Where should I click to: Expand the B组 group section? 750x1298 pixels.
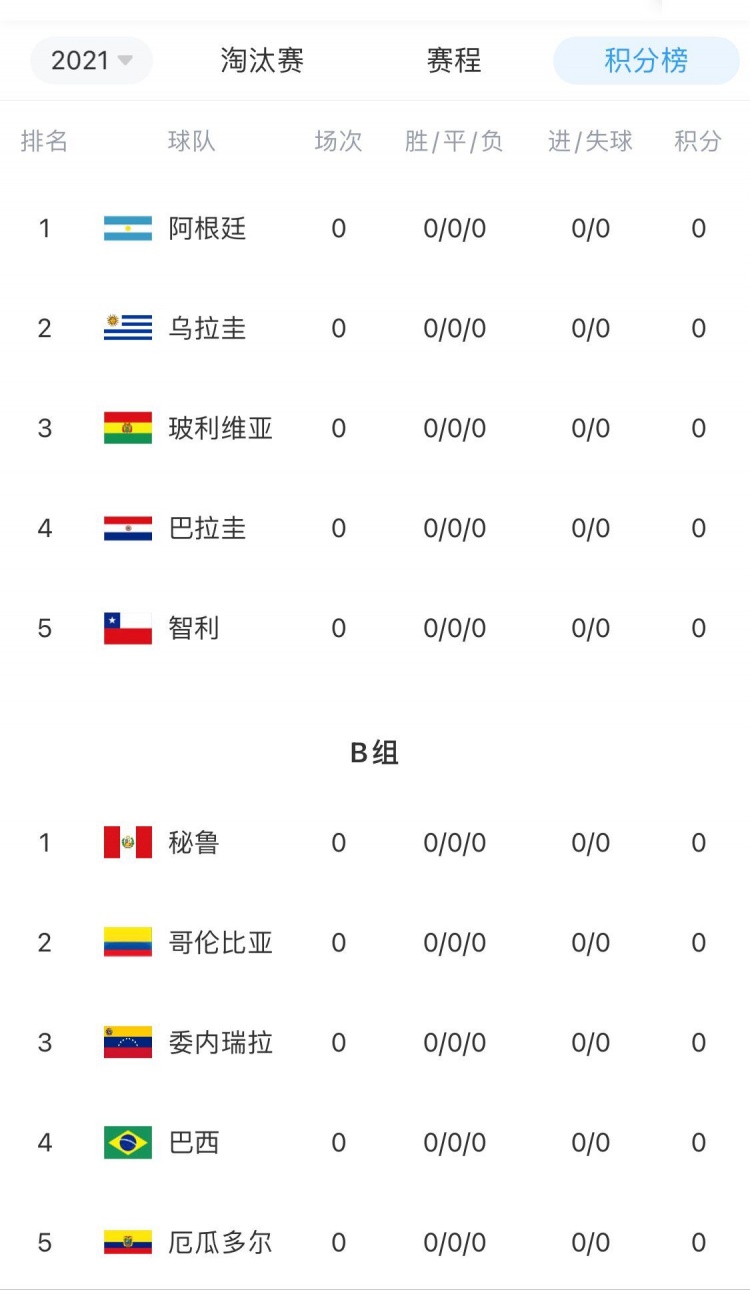click(x=374, y=753)
